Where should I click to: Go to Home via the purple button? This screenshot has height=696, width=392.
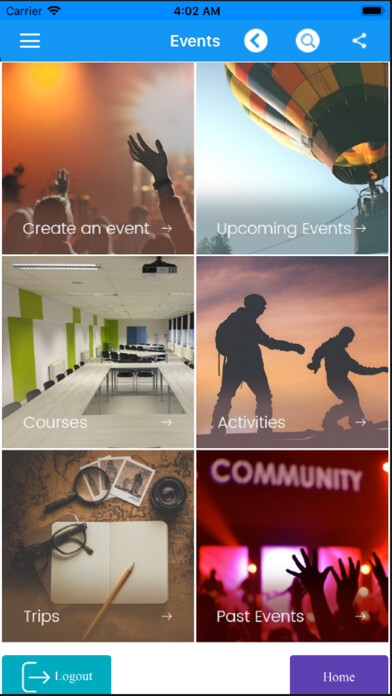point(339,675)
